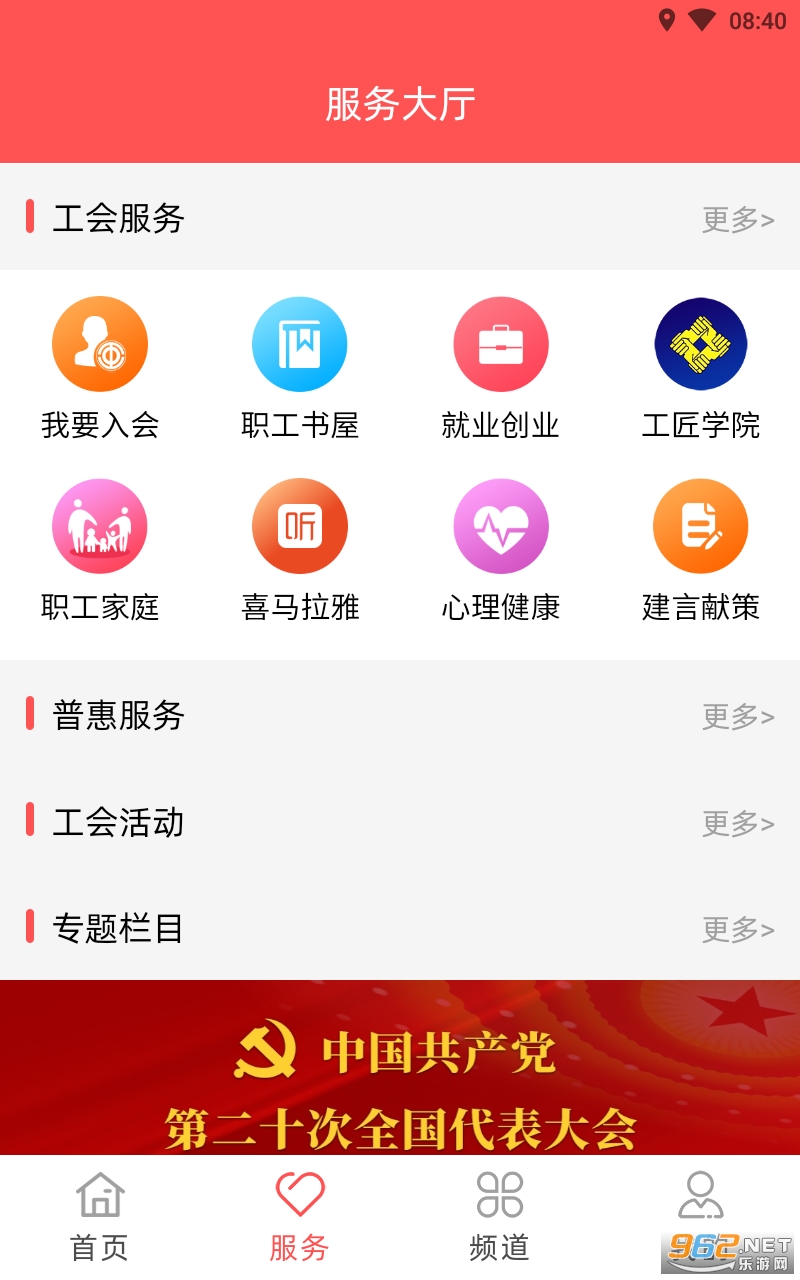800x1280 pixels.
Task: Open 我要入会 service
Action: pyautogui.click(x=100, y=345)
